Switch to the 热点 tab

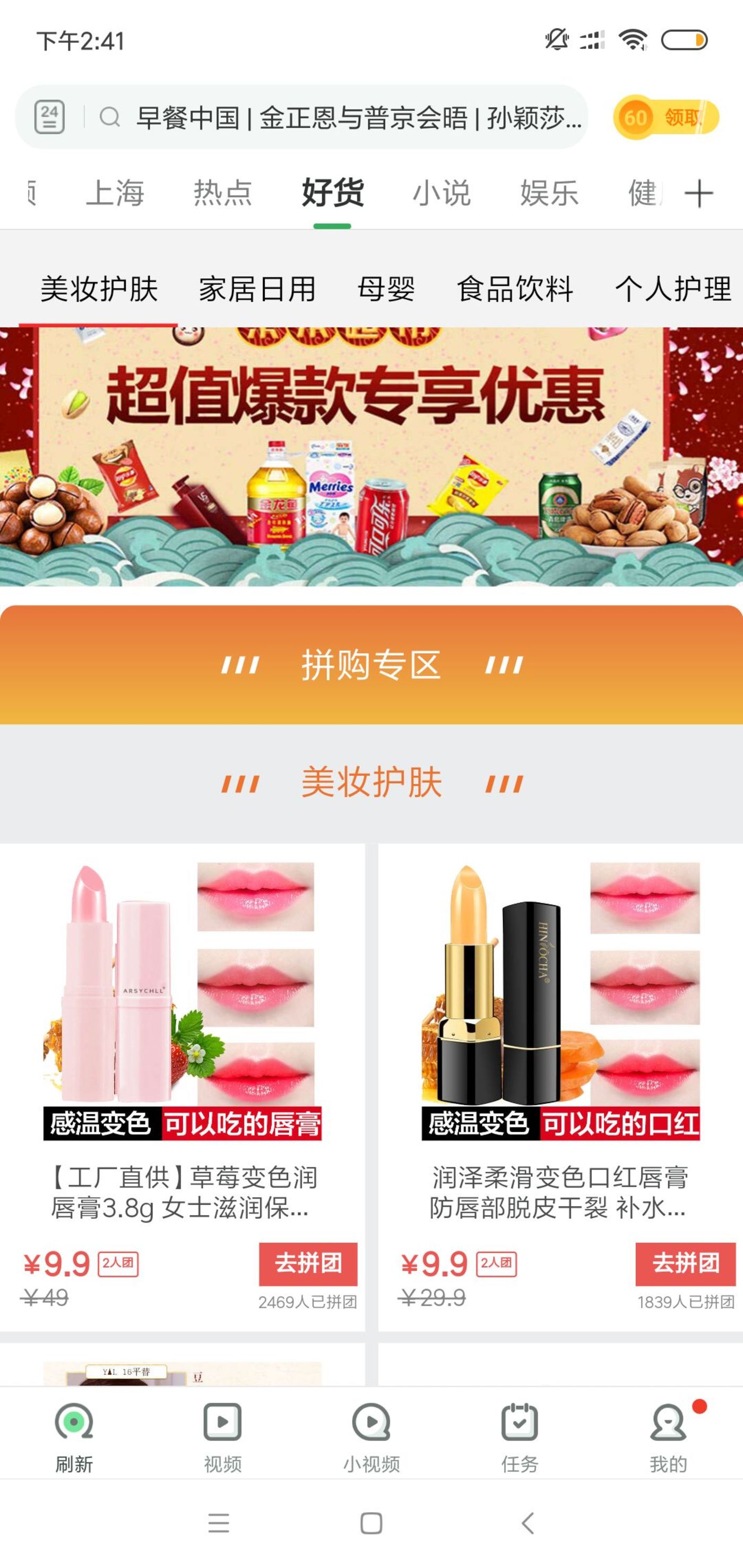pos(223,193)
